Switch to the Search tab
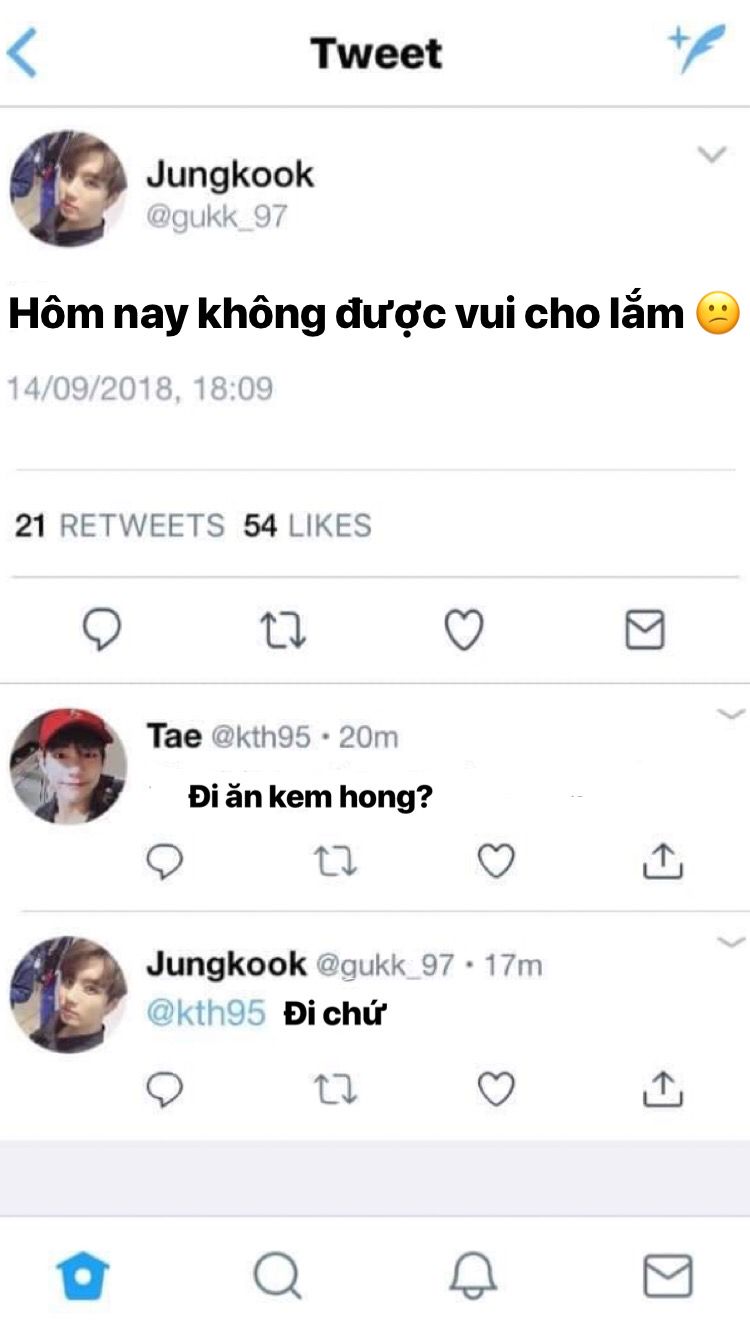Screen dimensions: 750x1334 [277, 1276]
